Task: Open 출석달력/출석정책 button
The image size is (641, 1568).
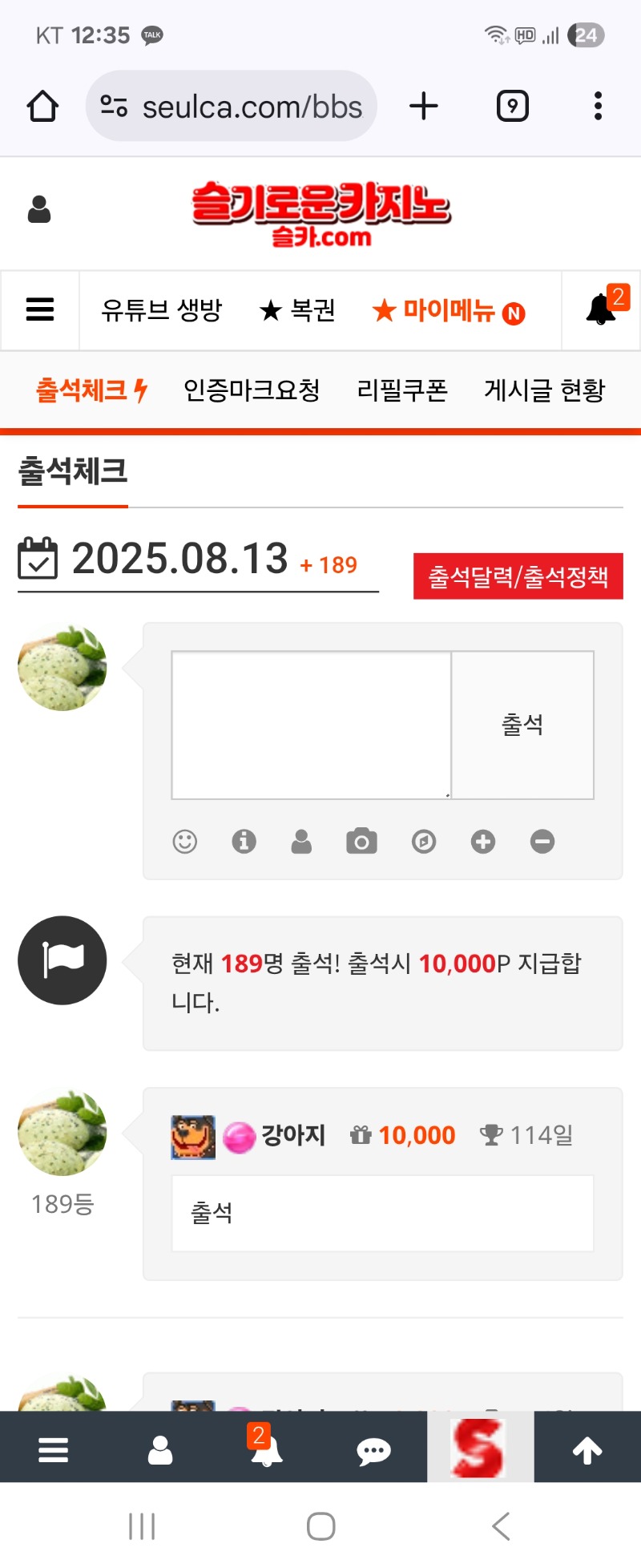Action: 518,576
